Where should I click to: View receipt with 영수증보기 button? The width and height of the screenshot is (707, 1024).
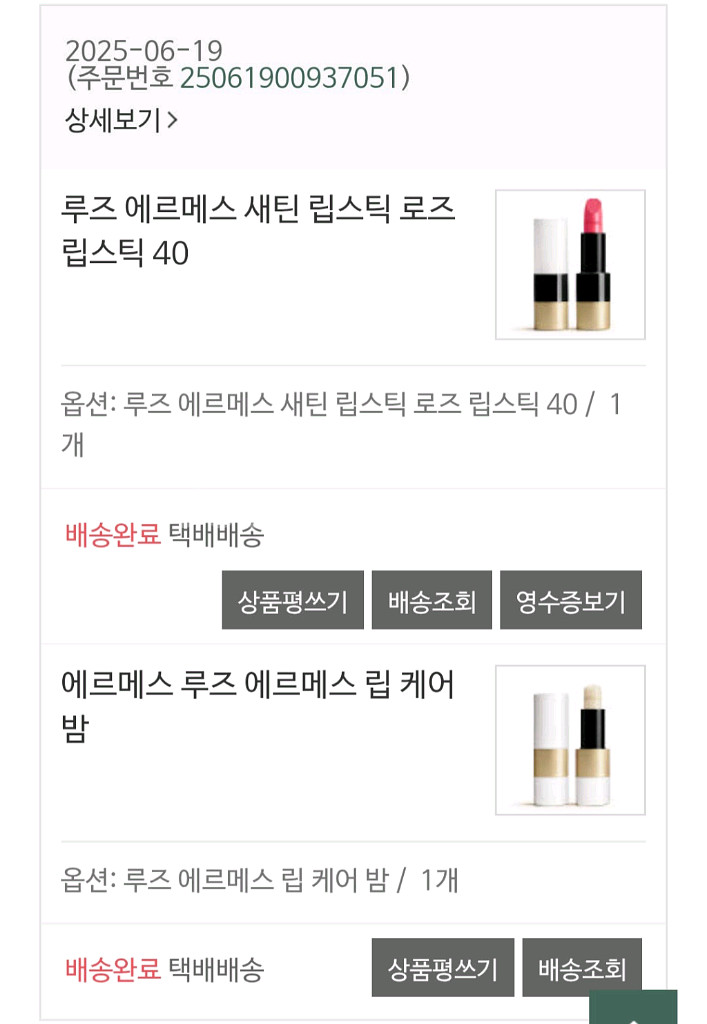tap(570, 600)
